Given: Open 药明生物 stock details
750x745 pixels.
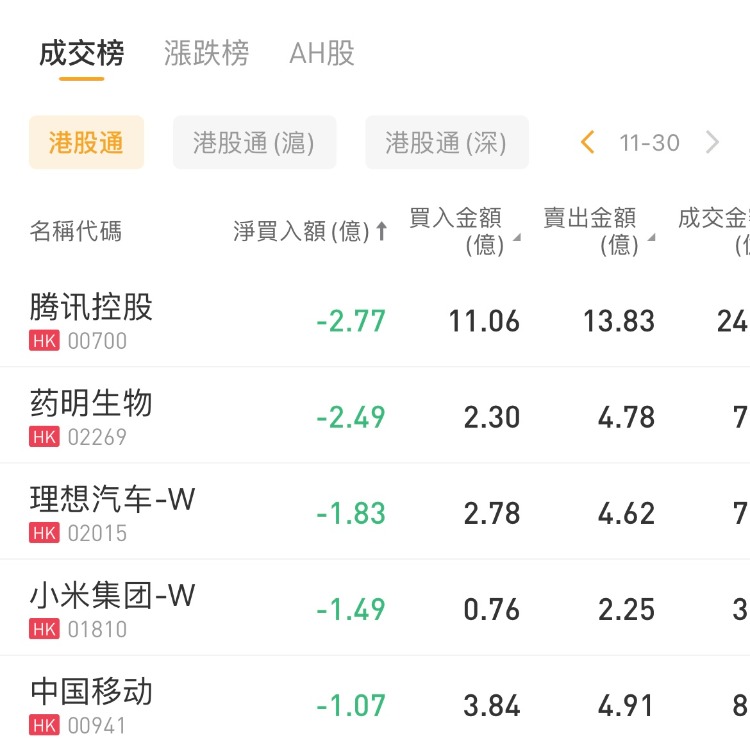Looking at the screenshot, I should tap(92, 416).
